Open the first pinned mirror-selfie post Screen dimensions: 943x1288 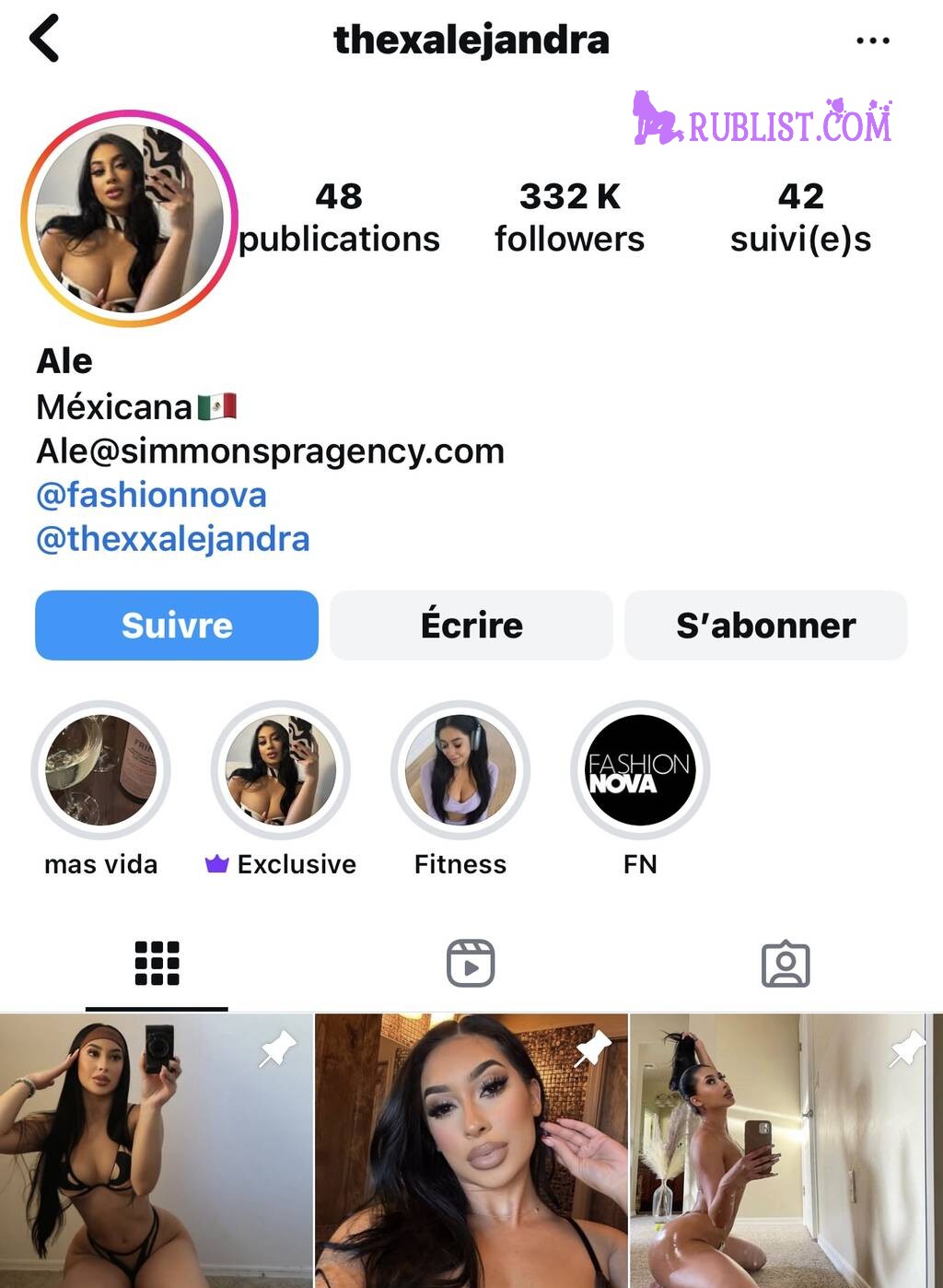point(157,1150)
